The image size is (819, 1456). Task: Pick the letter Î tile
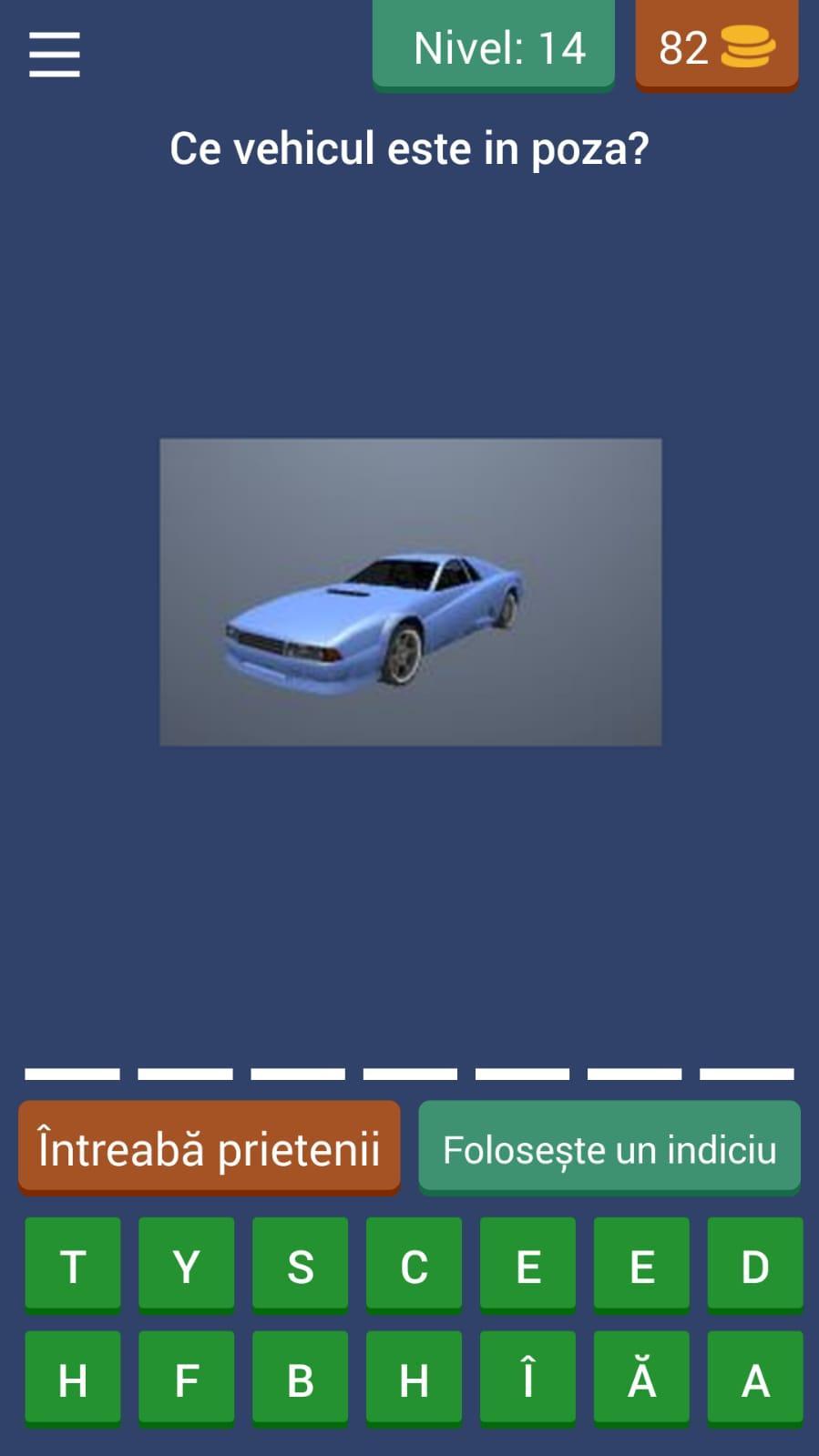[x=527, y=1379]
